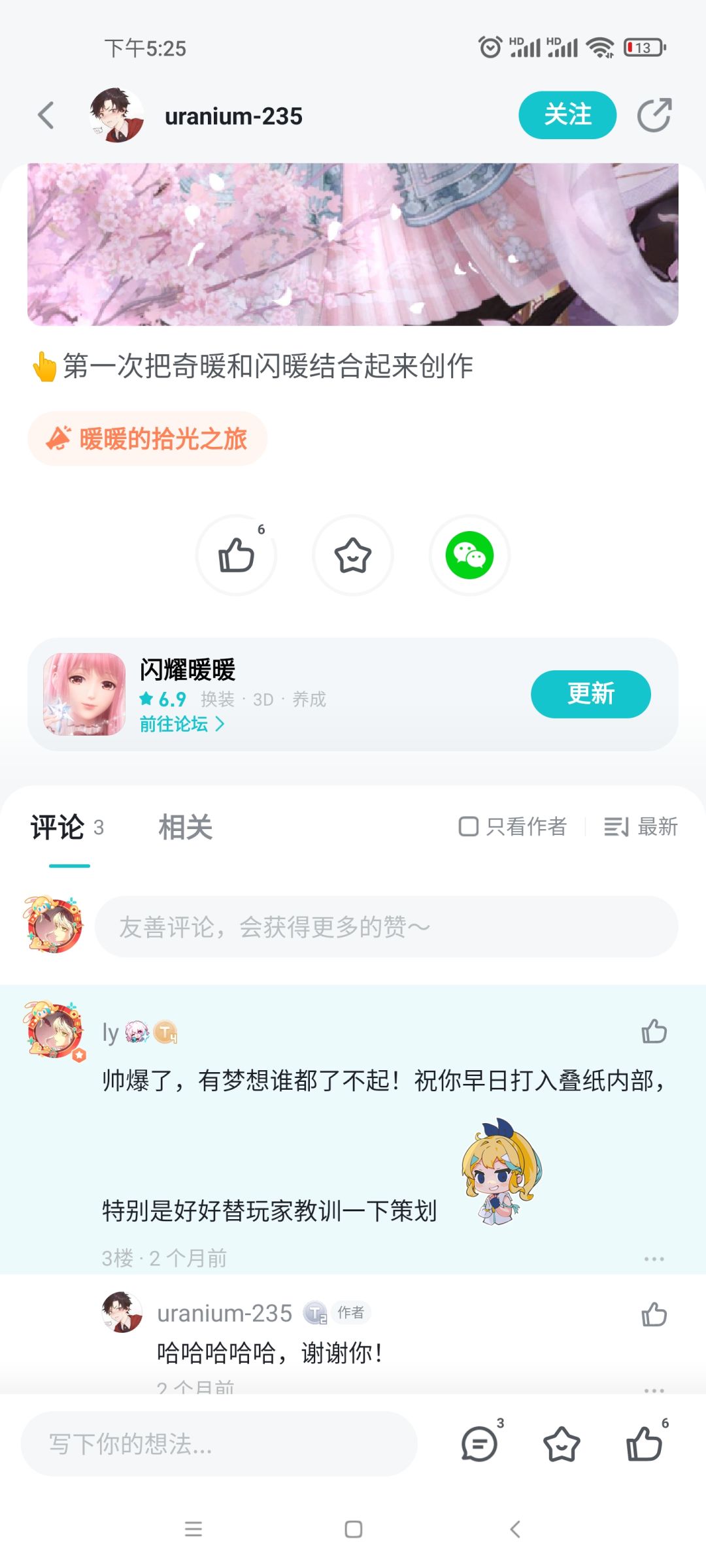Screen dimensions: 706x1568
Task: Open the comments list via speech bubble icon
Action: 479,1445
